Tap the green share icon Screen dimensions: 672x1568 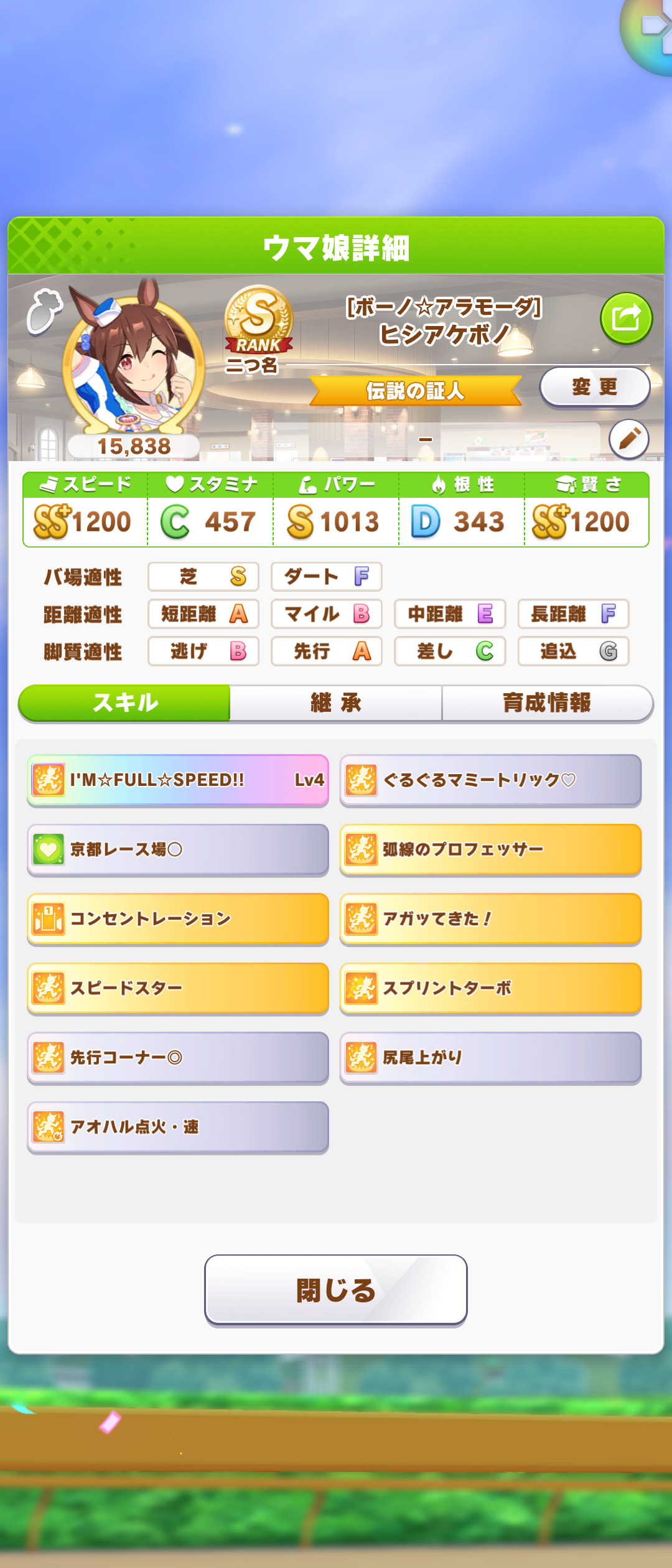[626, 319]
